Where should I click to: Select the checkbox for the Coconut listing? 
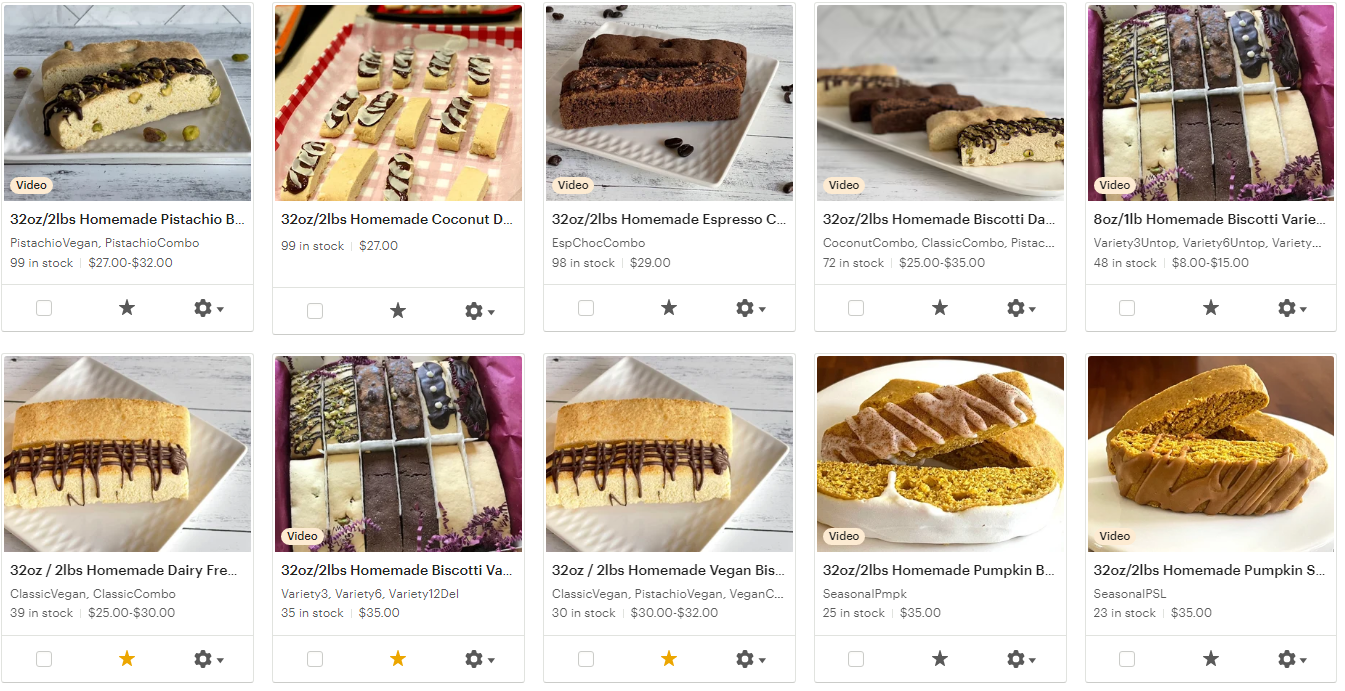(315, 311)
